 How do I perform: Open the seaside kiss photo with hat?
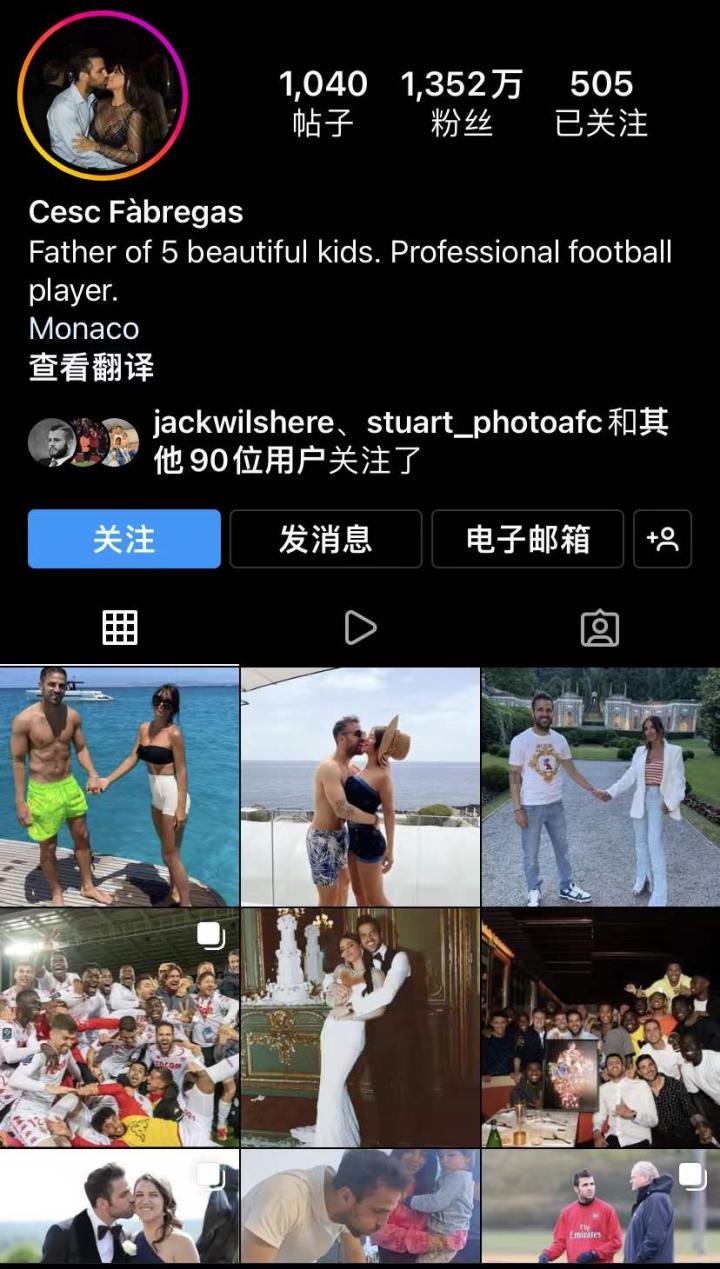pos(360,786)
